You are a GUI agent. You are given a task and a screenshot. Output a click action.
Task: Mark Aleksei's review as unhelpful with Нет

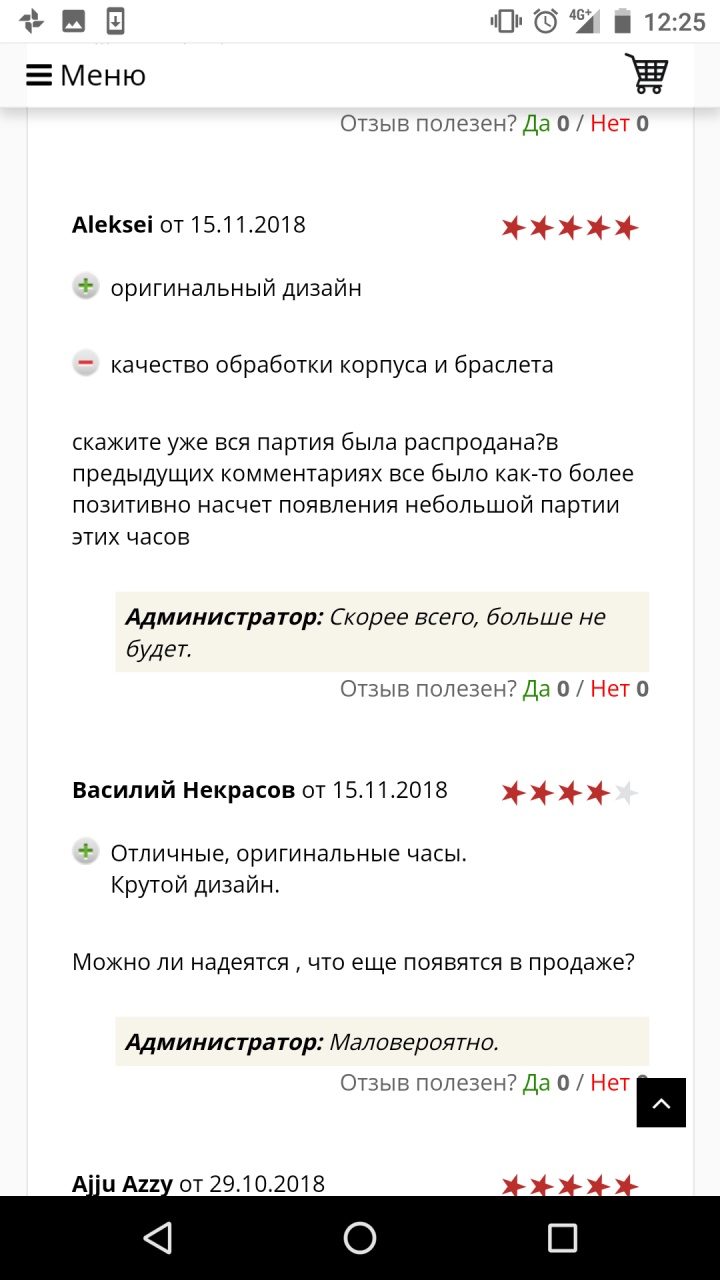(x=610, y=689)
